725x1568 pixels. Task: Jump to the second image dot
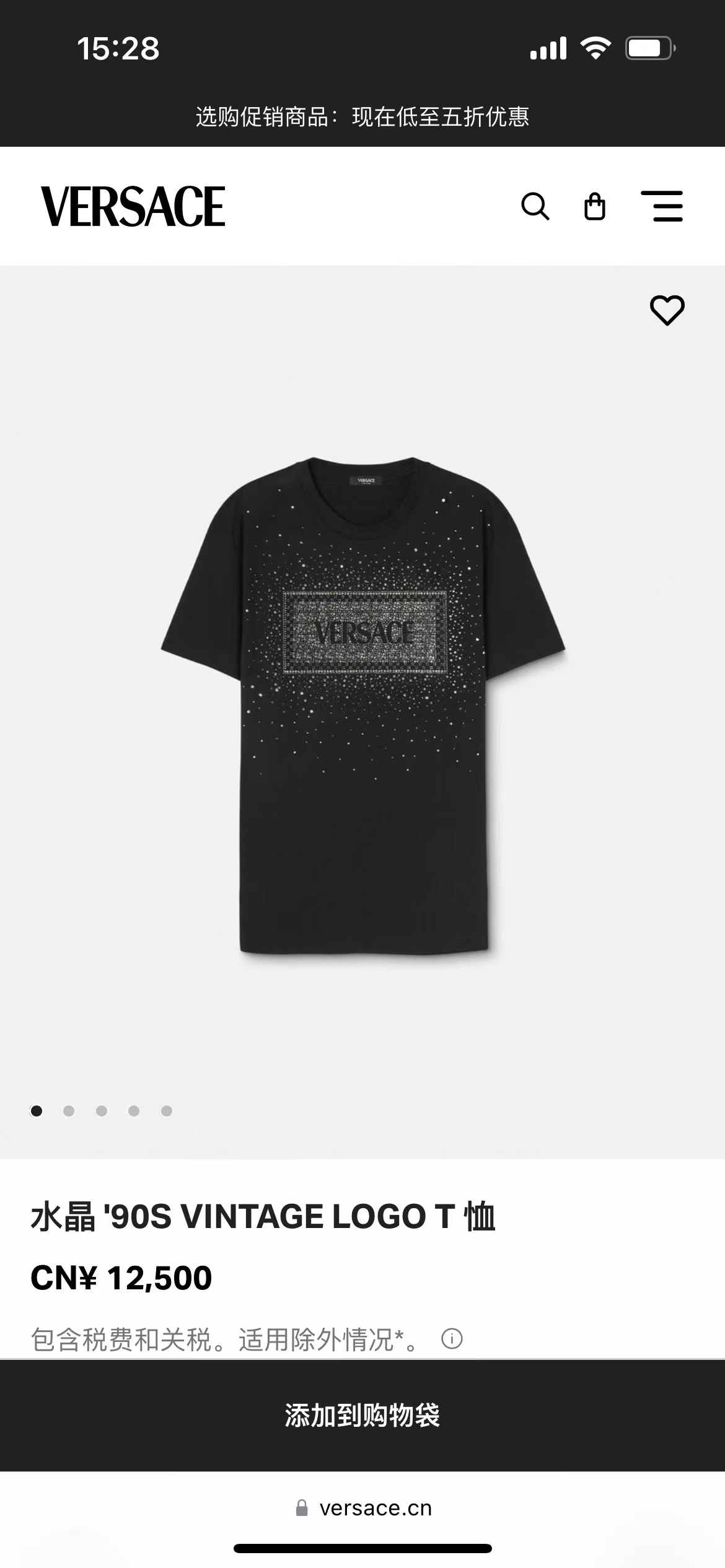69,1111
